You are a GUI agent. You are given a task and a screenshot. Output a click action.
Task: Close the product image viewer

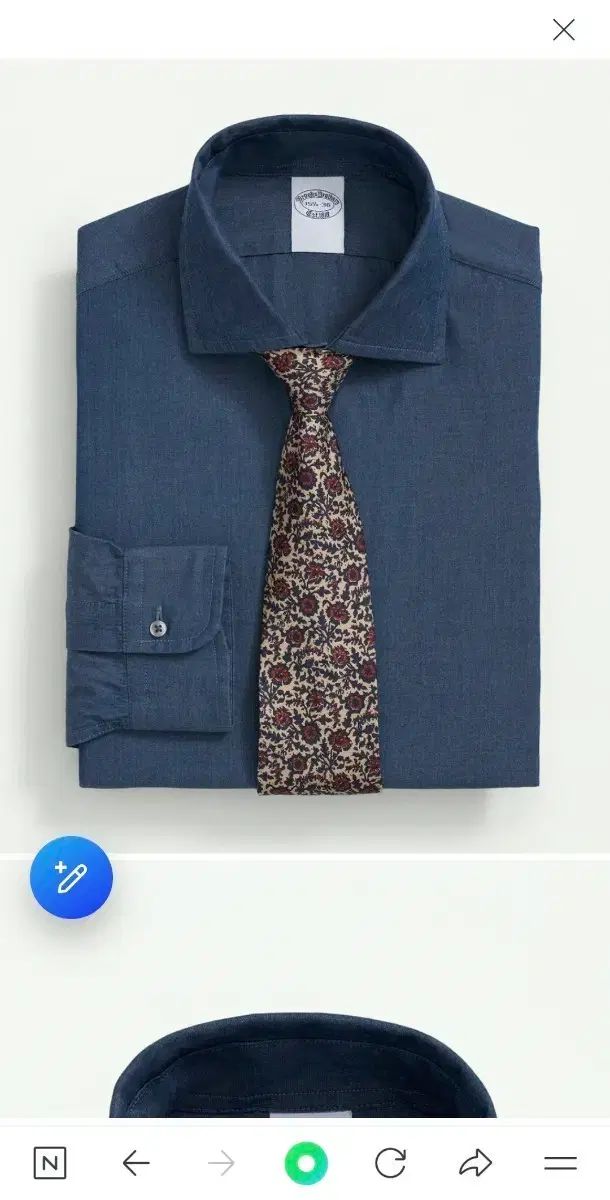point(564,30)
